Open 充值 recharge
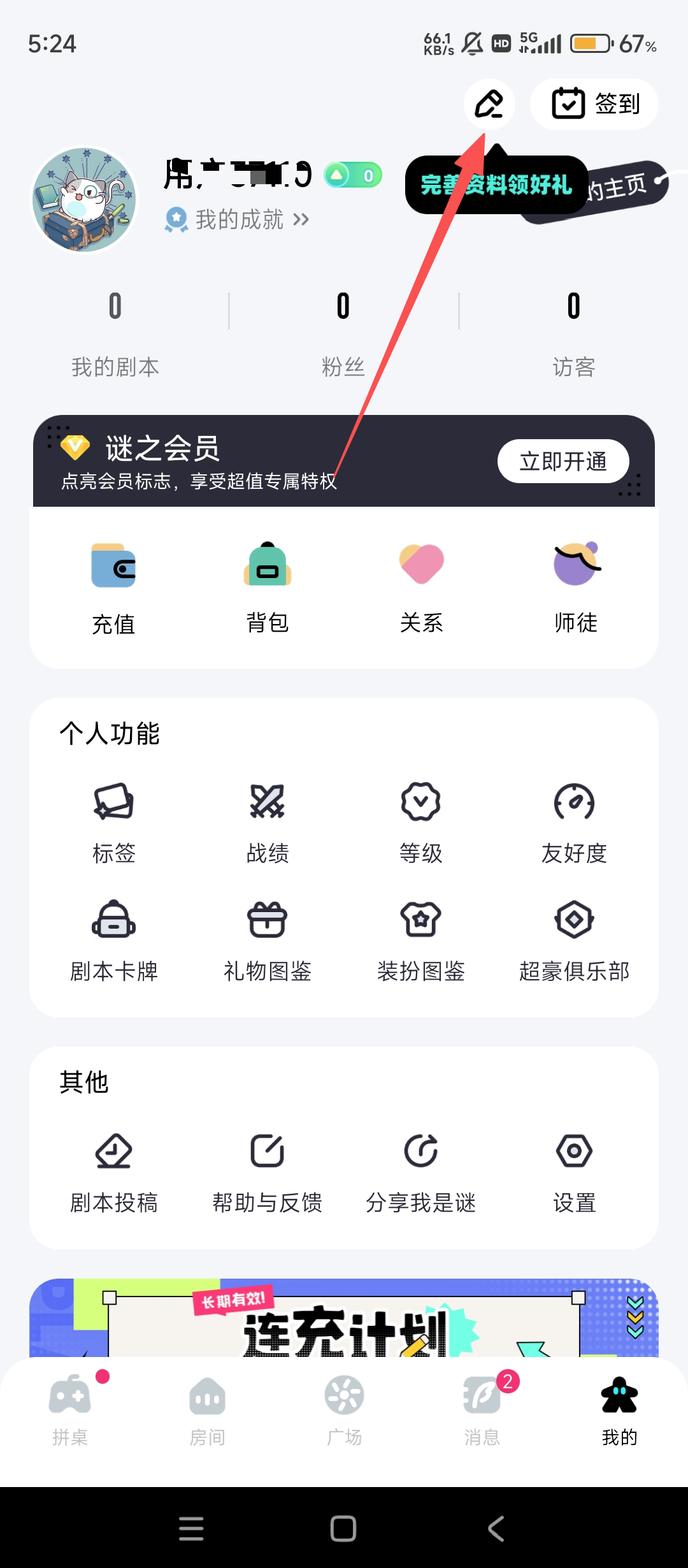Viewport: 688px width, 1568px height. coord(113,587)
